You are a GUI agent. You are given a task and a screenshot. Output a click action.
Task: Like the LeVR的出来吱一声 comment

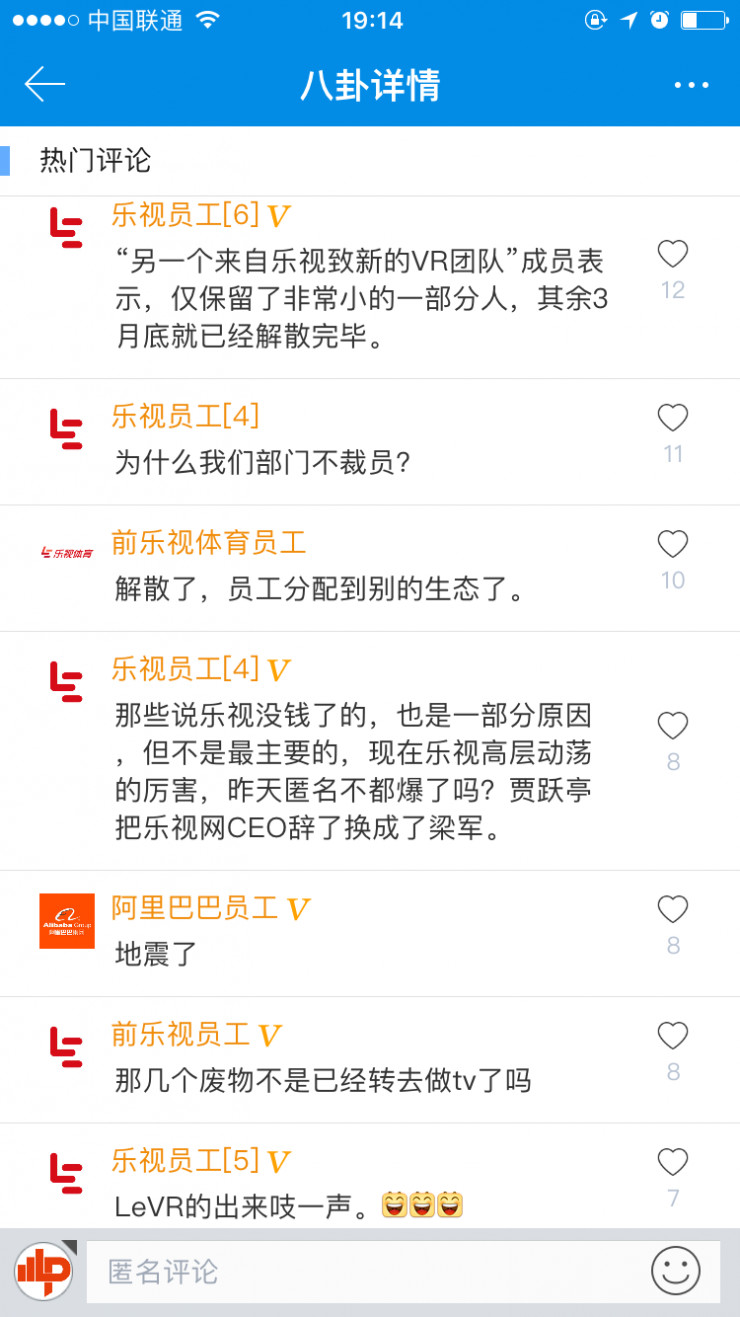(672, 1162)
